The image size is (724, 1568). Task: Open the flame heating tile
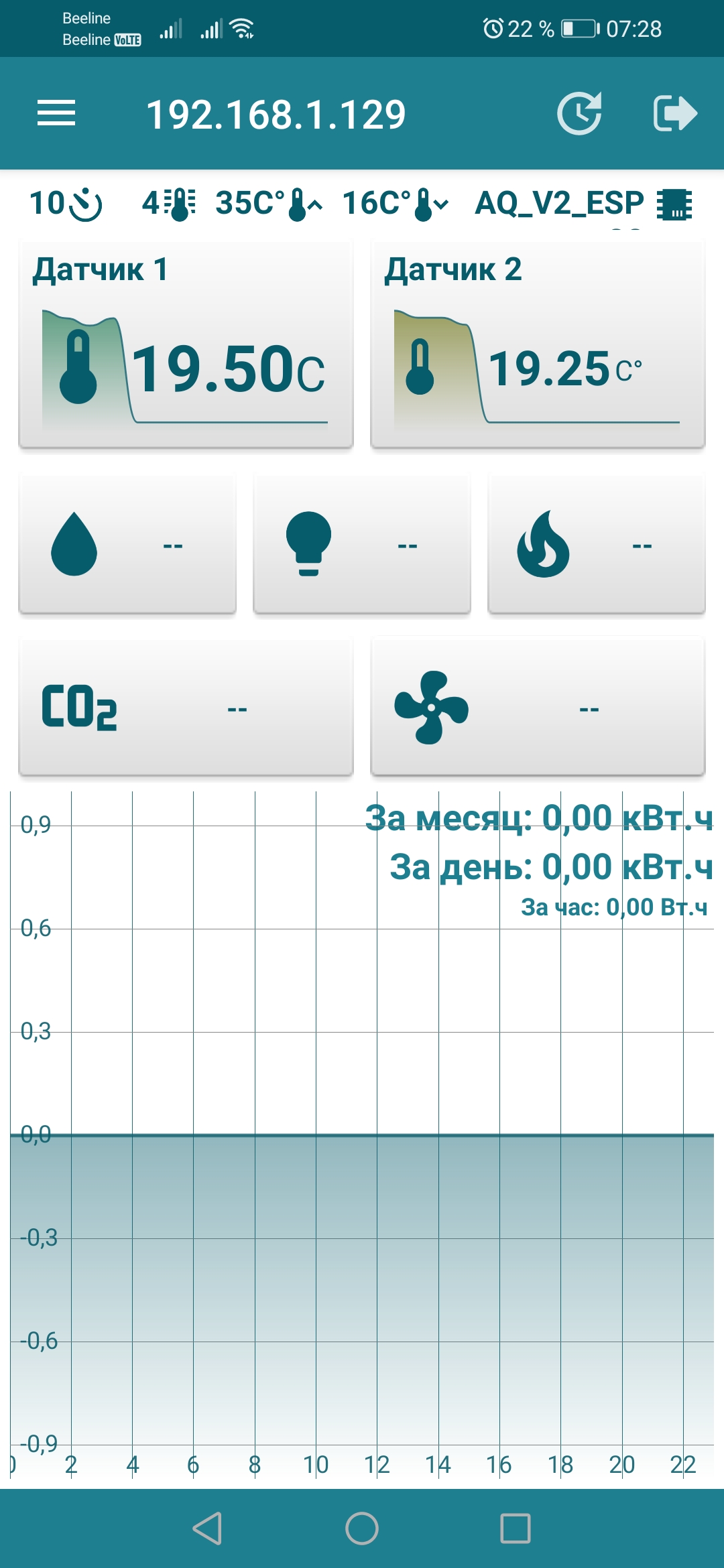597,544
